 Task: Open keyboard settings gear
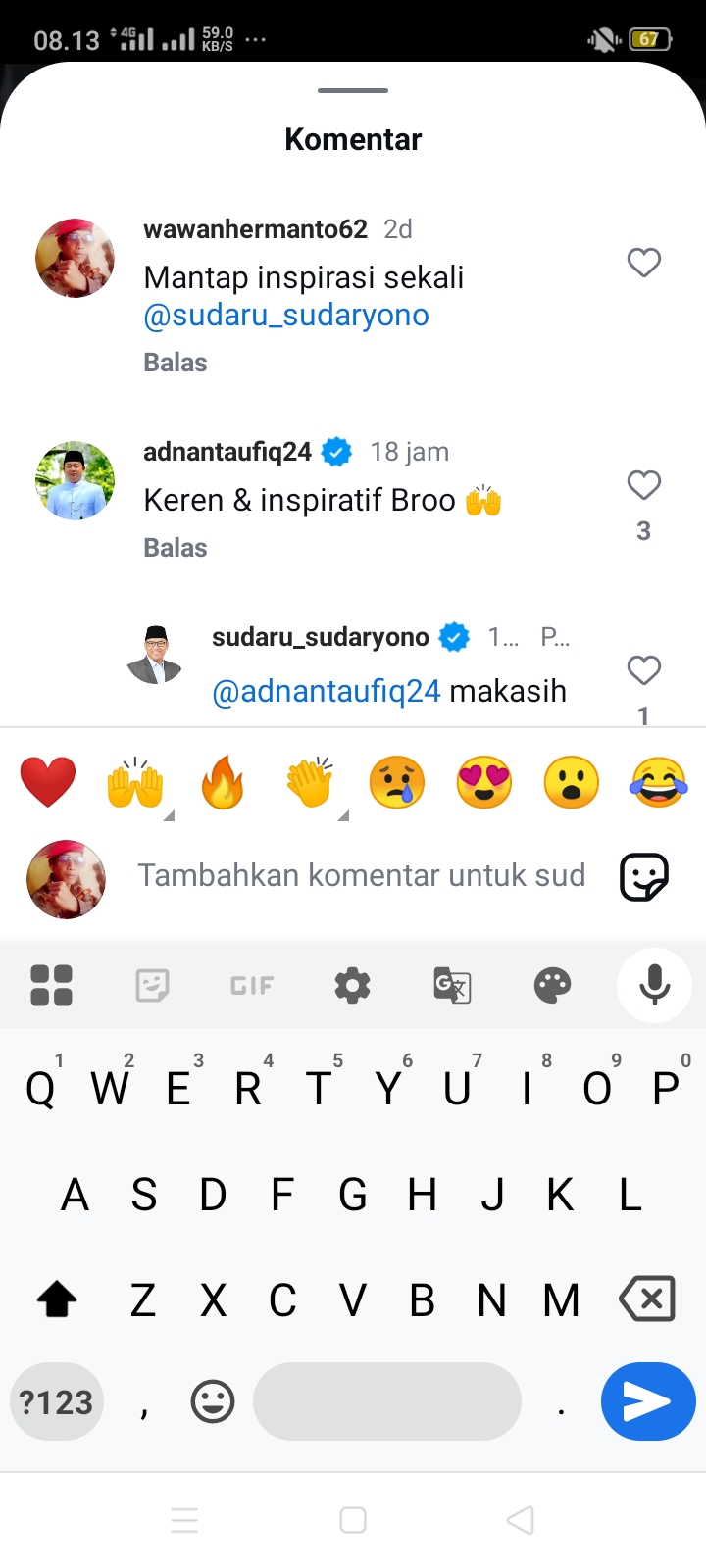[352, 986]
